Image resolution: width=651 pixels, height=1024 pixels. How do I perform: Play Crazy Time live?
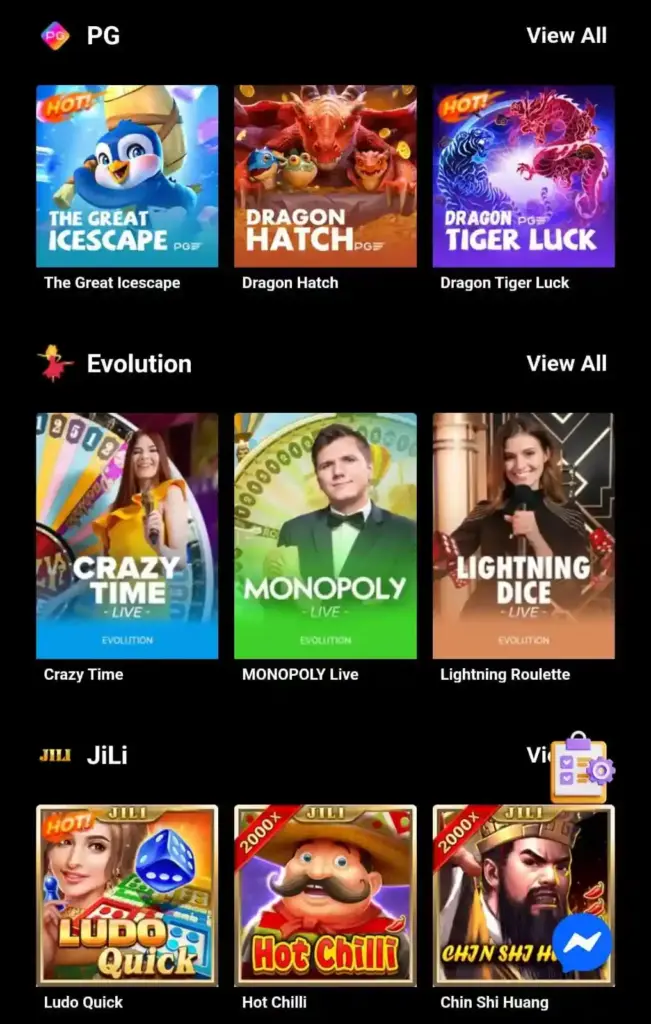point(127,536)
